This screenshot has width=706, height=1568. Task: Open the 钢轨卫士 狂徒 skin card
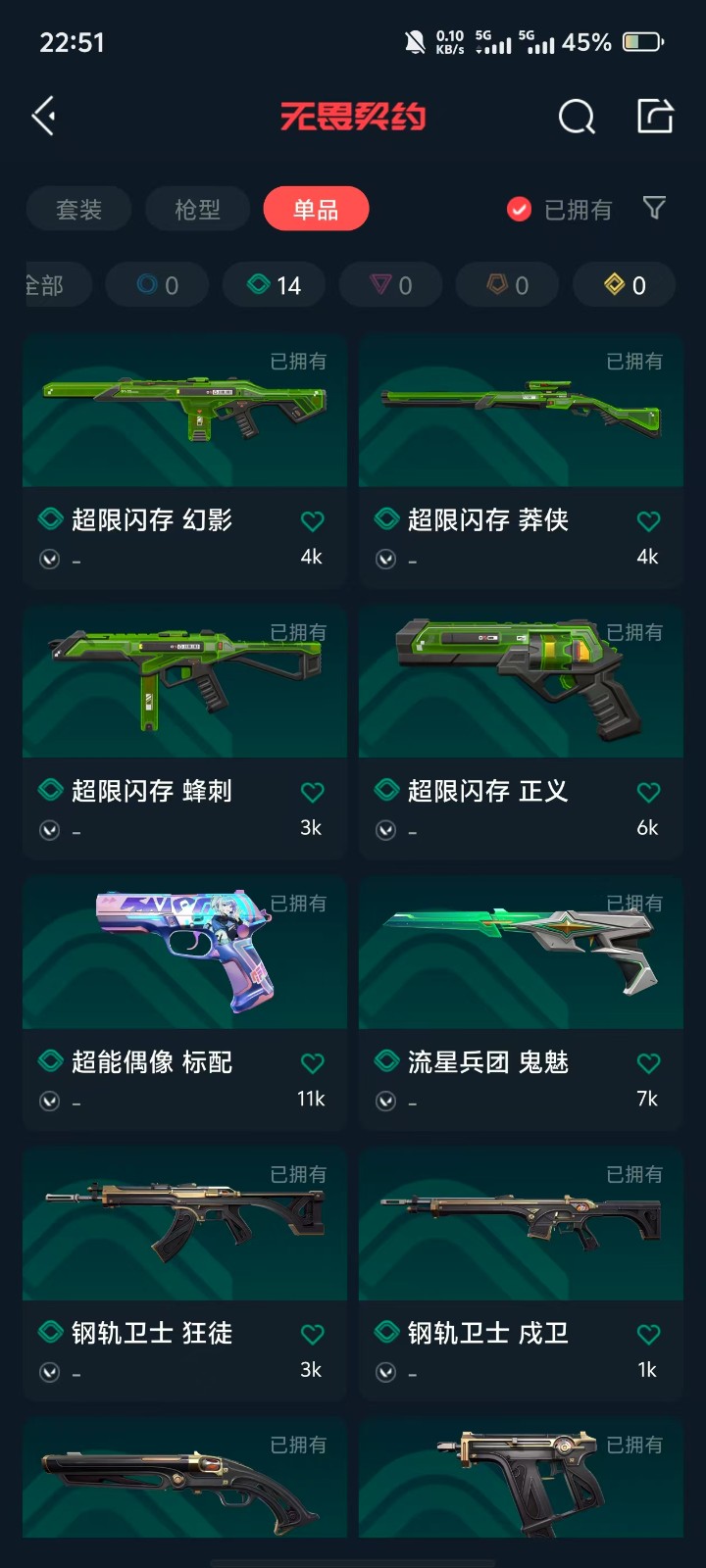pos(184,1225)
